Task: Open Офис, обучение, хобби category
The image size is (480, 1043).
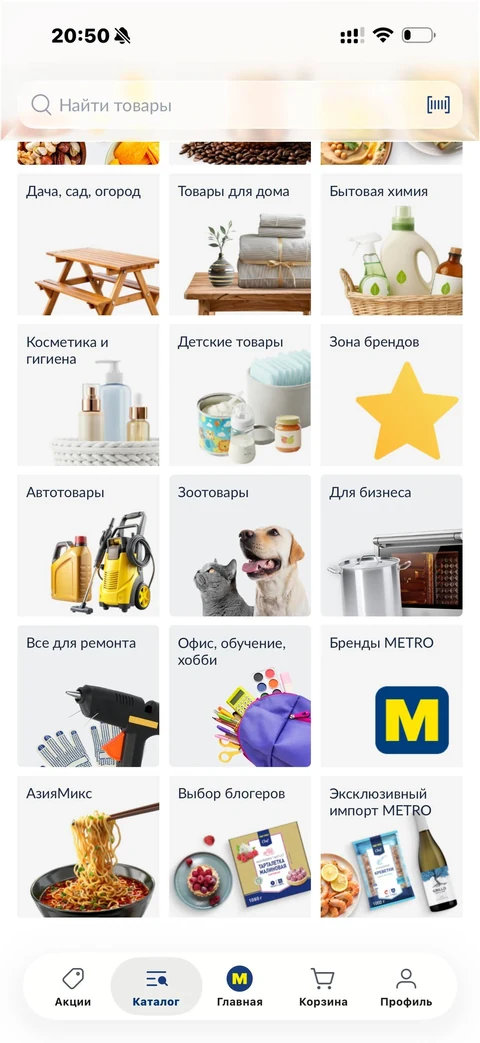Action: pos(240,696)
